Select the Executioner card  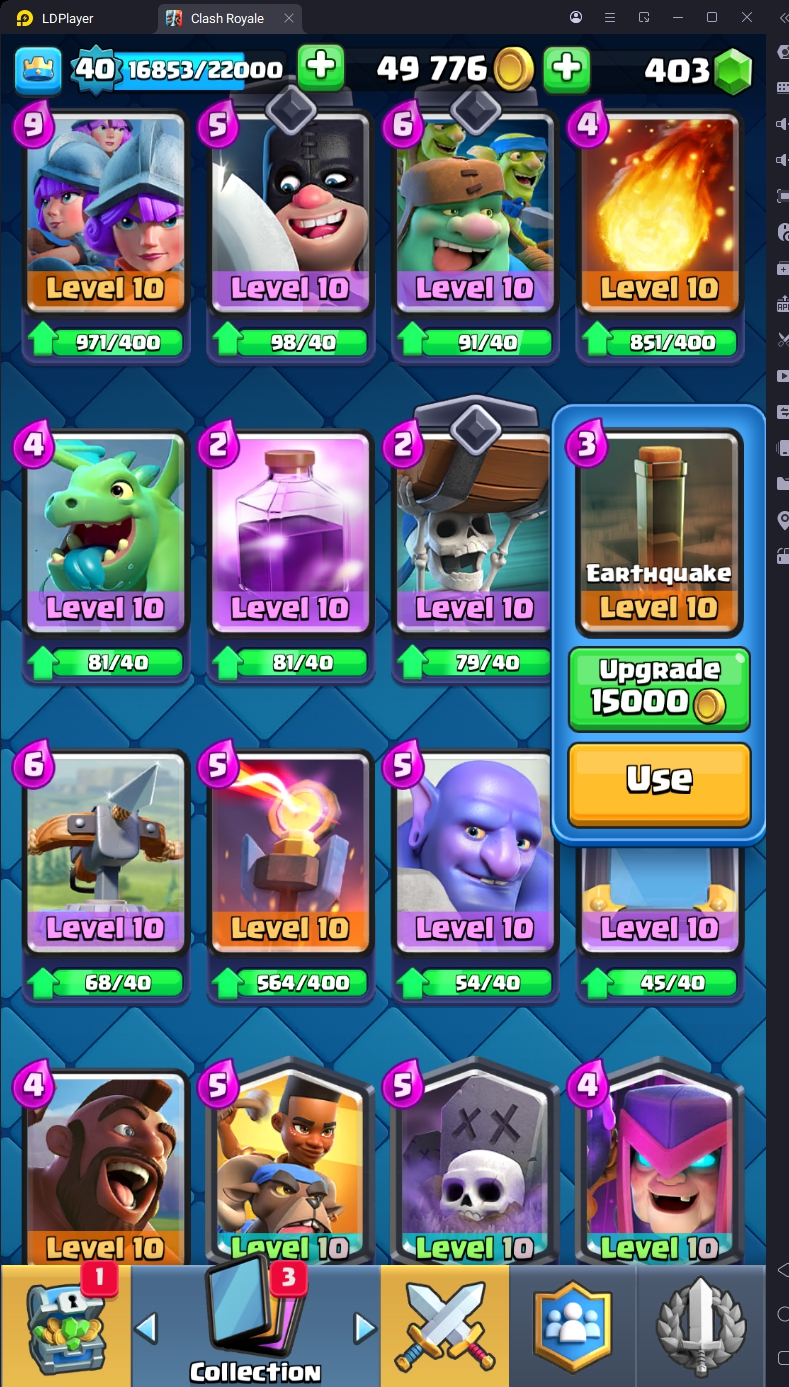click(290, 210)
